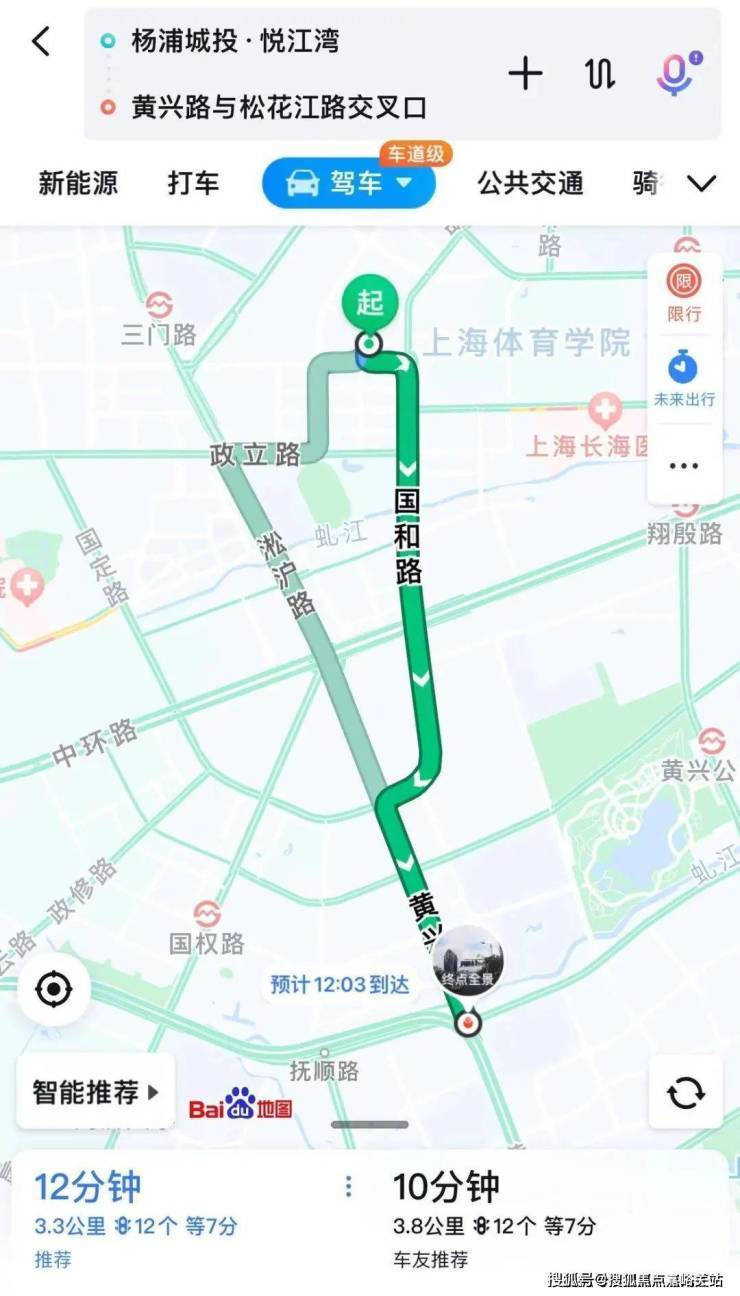This screenshot has width=740, height=1296.
Task: Open 未来出行 future trip planner
Action: [x=685, y=377]
